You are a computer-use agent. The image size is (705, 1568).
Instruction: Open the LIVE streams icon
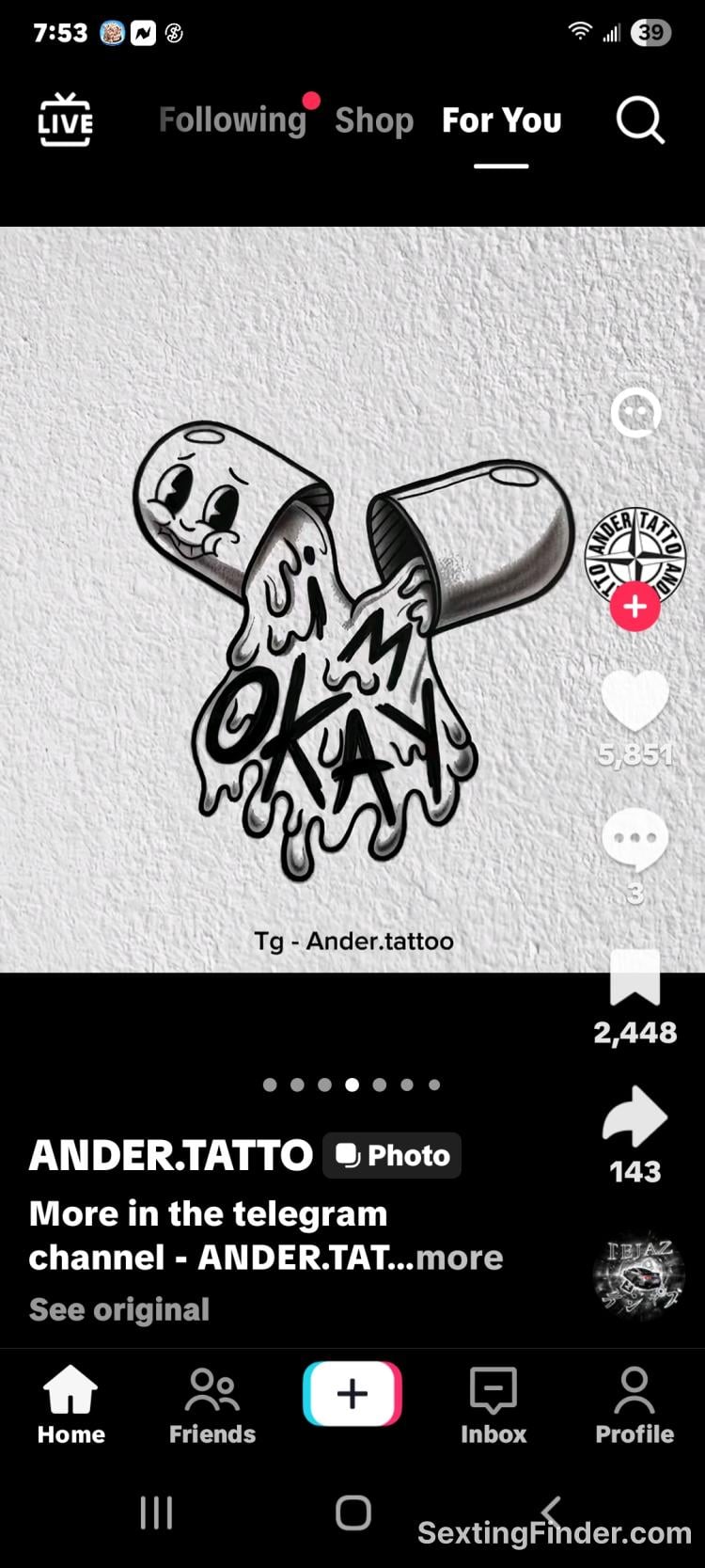tap(65, 120)
